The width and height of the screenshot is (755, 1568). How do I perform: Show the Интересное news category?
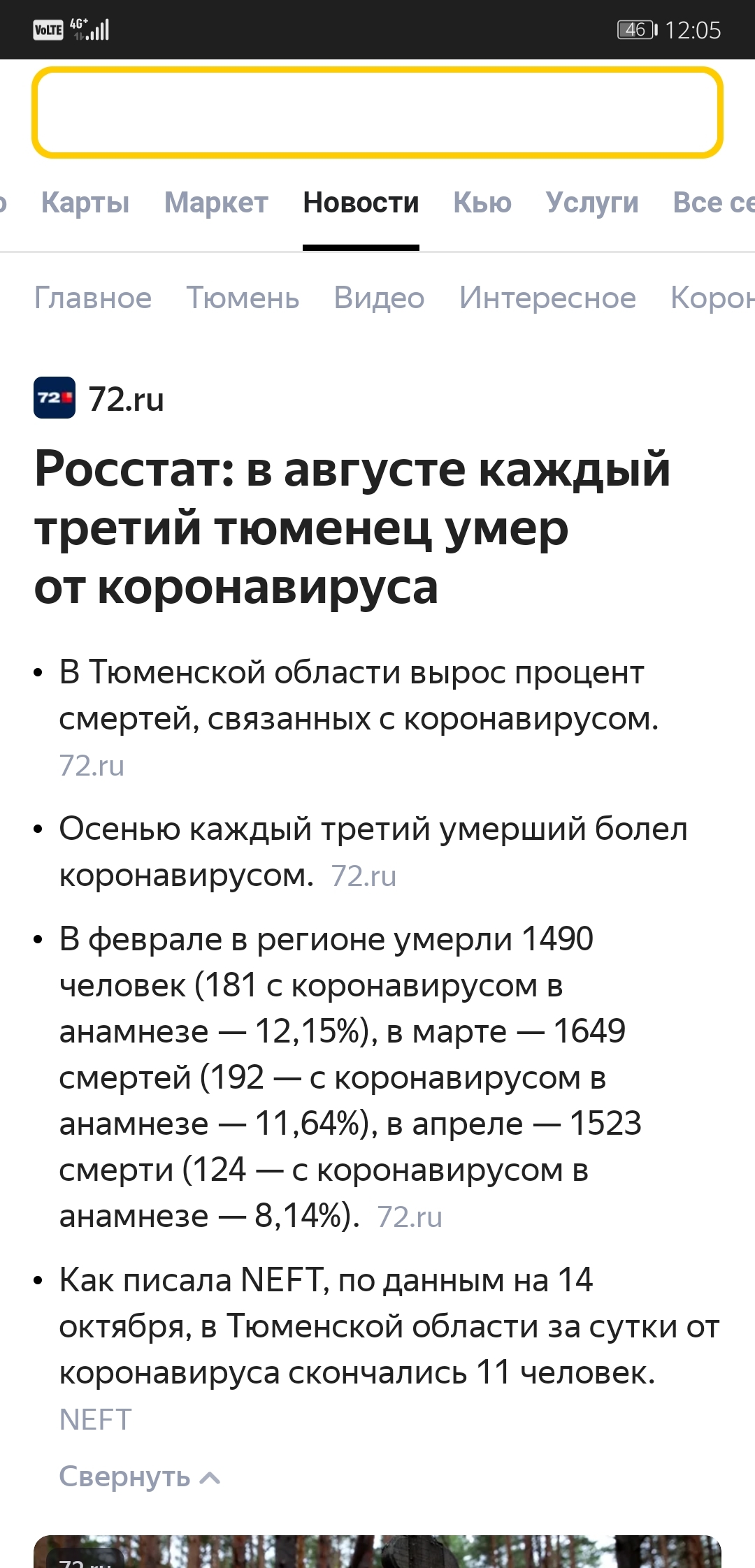pyautogui.click(x=547, y=298)
